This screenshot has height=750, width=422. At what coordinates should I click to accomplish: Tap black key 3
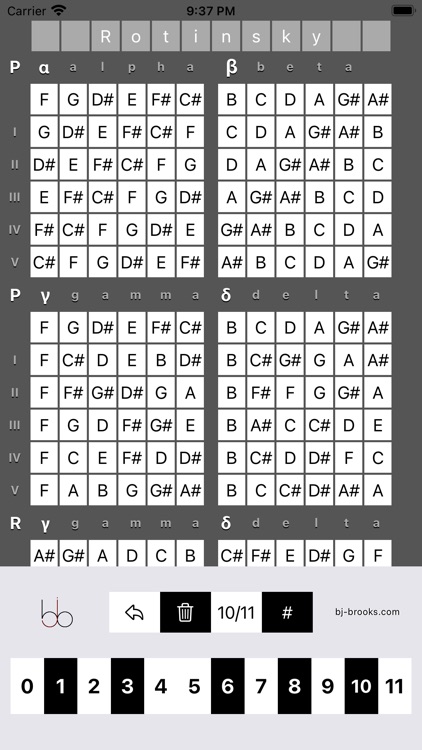point(127,686)
